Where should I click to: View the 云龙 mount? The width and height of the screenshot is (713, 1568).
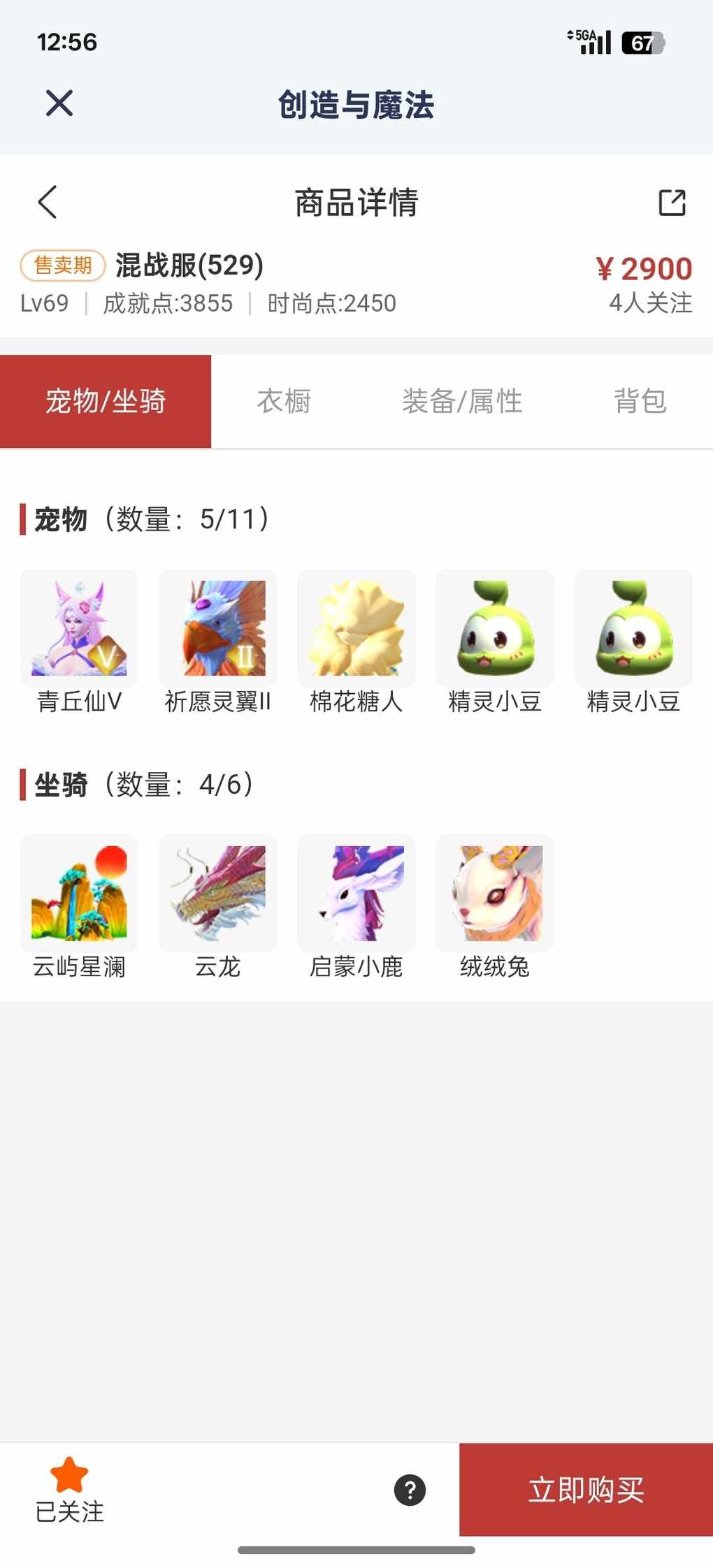pos(217,893)
